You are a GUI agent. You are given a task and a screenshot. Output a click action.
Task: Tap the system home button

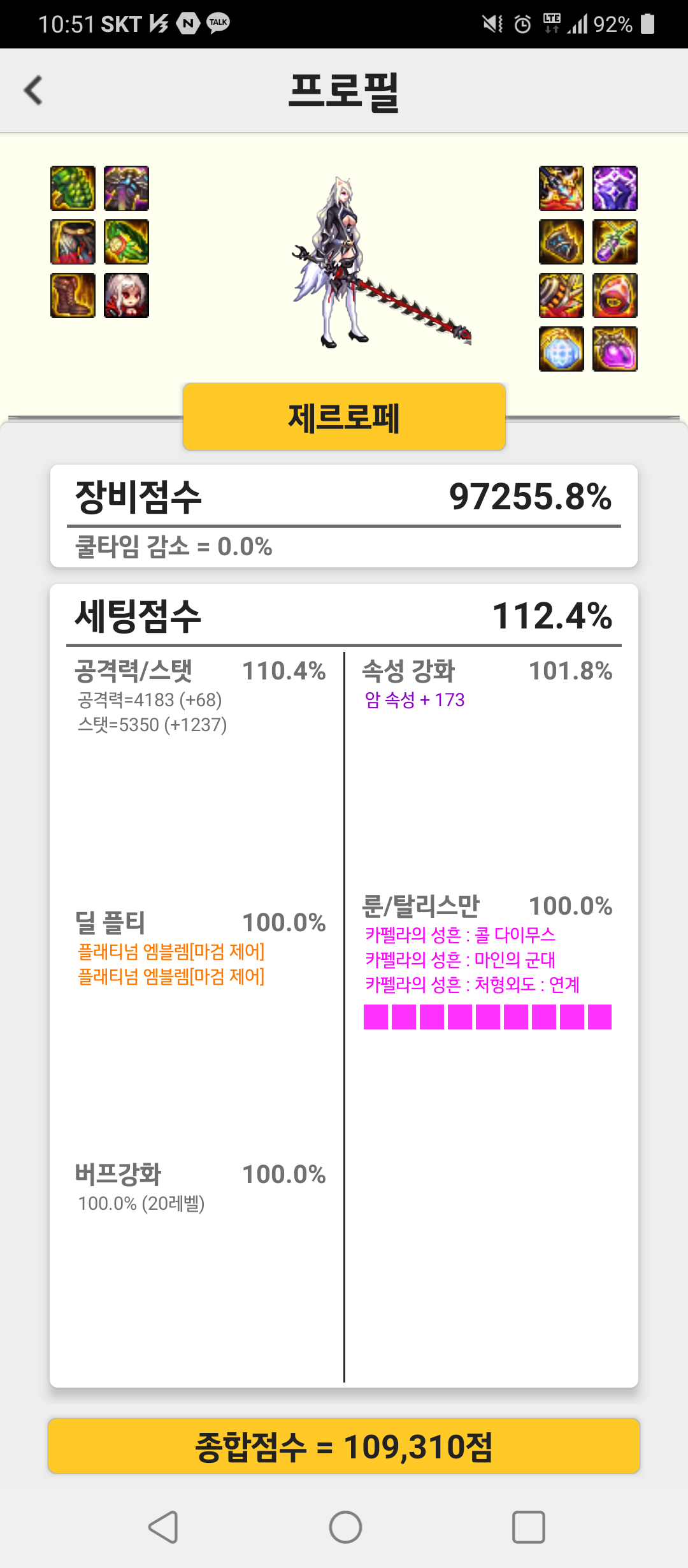(x=345, y=1527)
